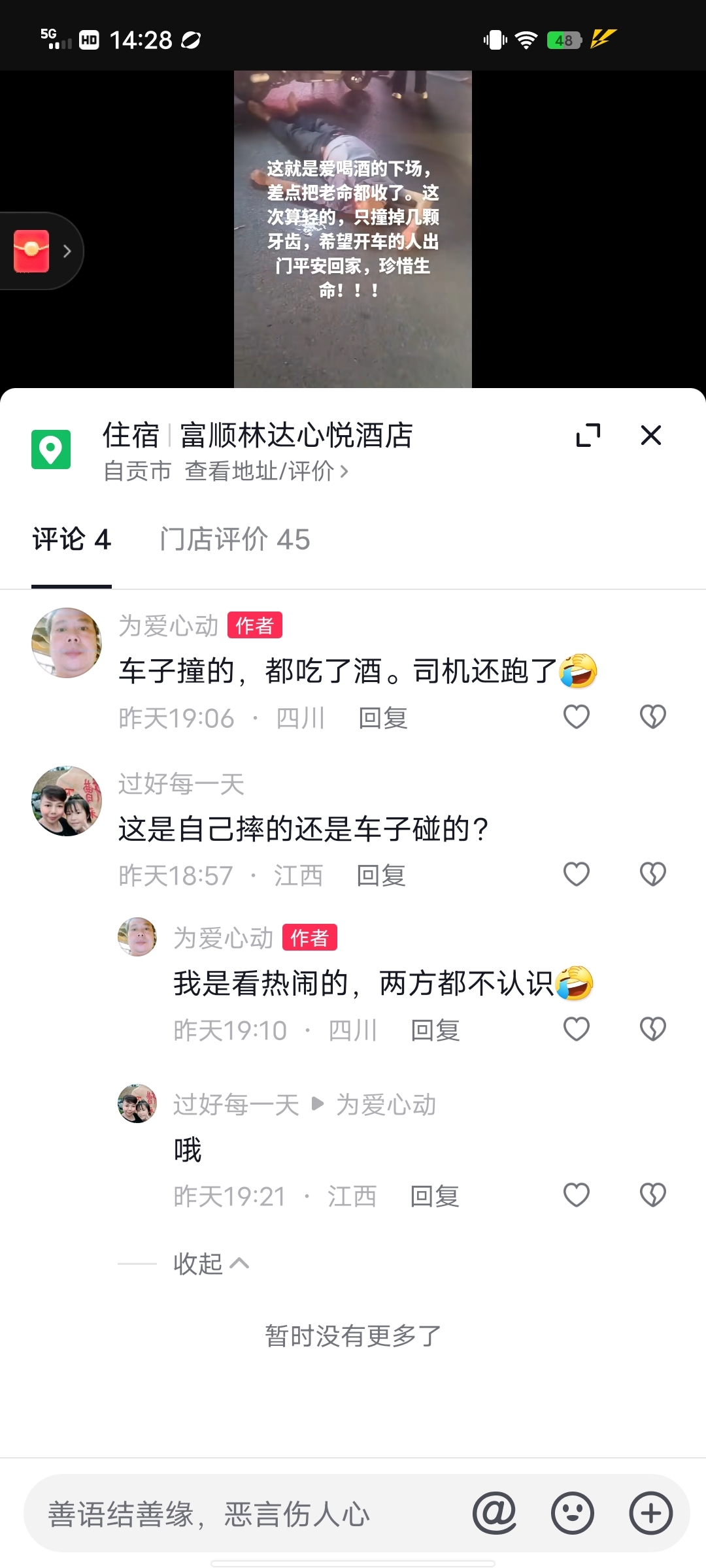Reply to comment 这是自己摔的还是车子碰的？
Viewport: 706px width, 1568px height.
(x=381, y=875)
